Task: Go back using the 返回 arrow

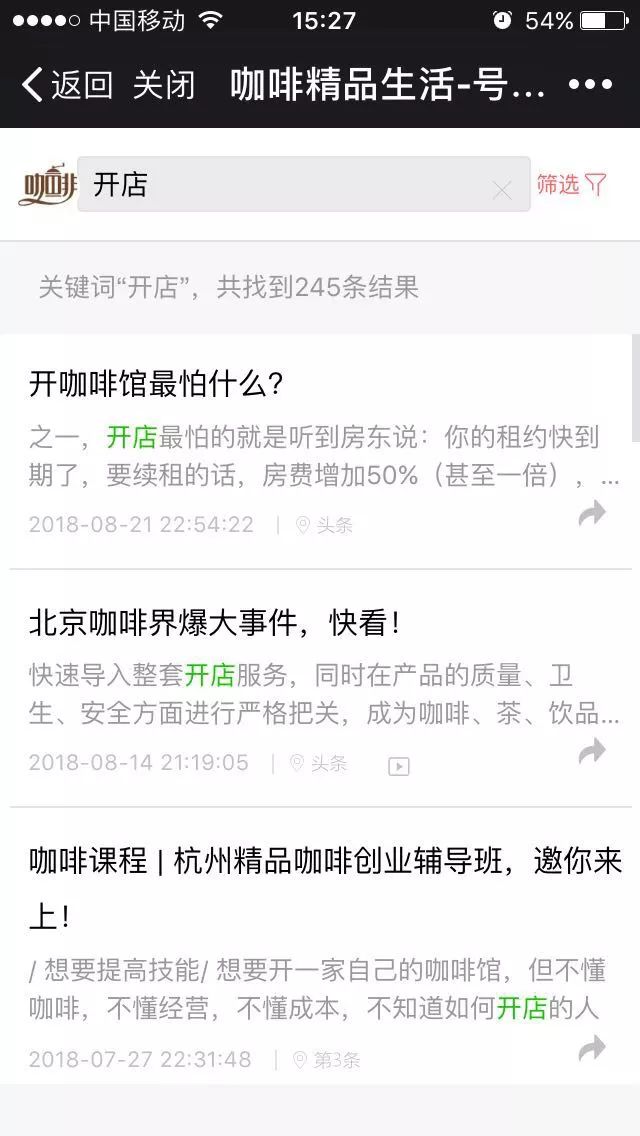Action: point(66,86)
